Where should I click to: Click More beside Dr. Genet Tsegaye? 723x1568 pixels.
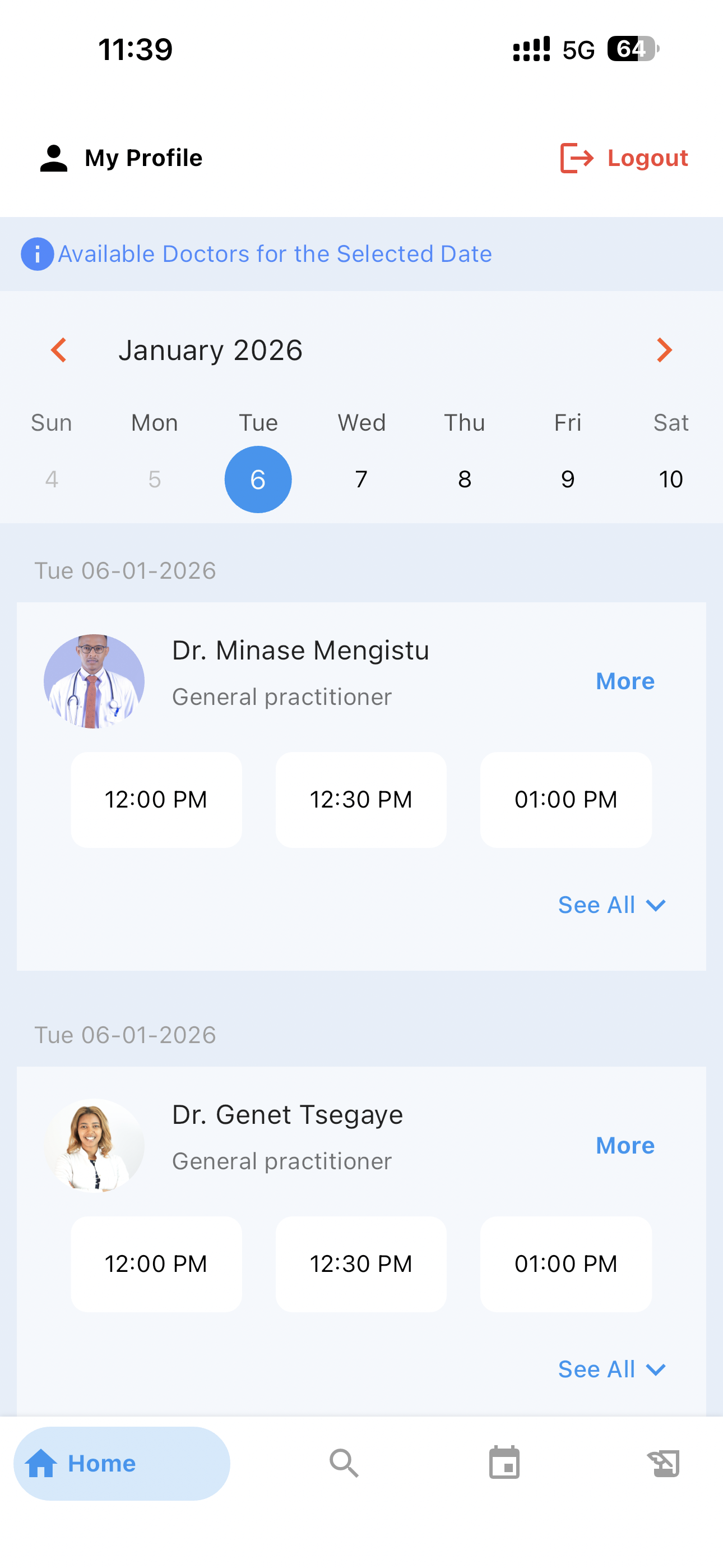625,1145
